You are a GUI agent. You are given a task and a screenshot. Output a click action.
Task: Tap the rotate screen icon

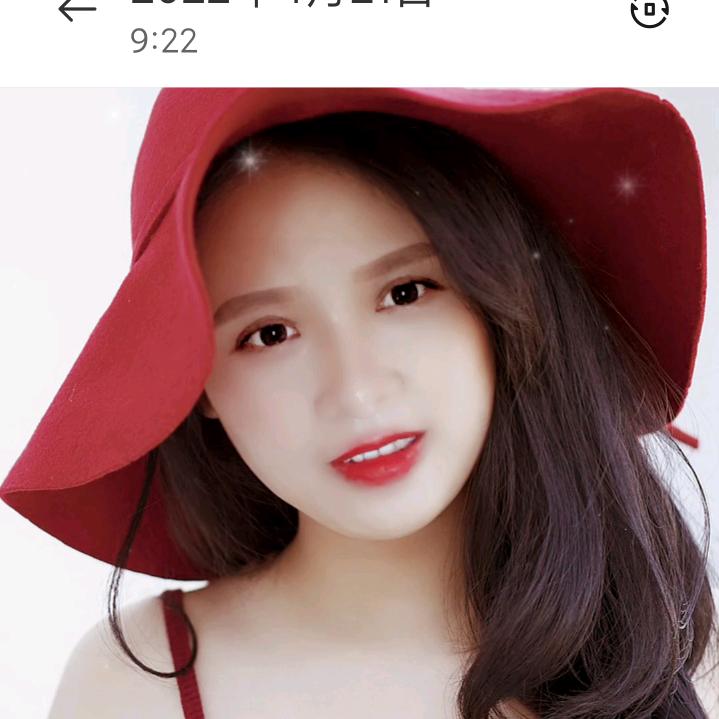tap(649, 10)
